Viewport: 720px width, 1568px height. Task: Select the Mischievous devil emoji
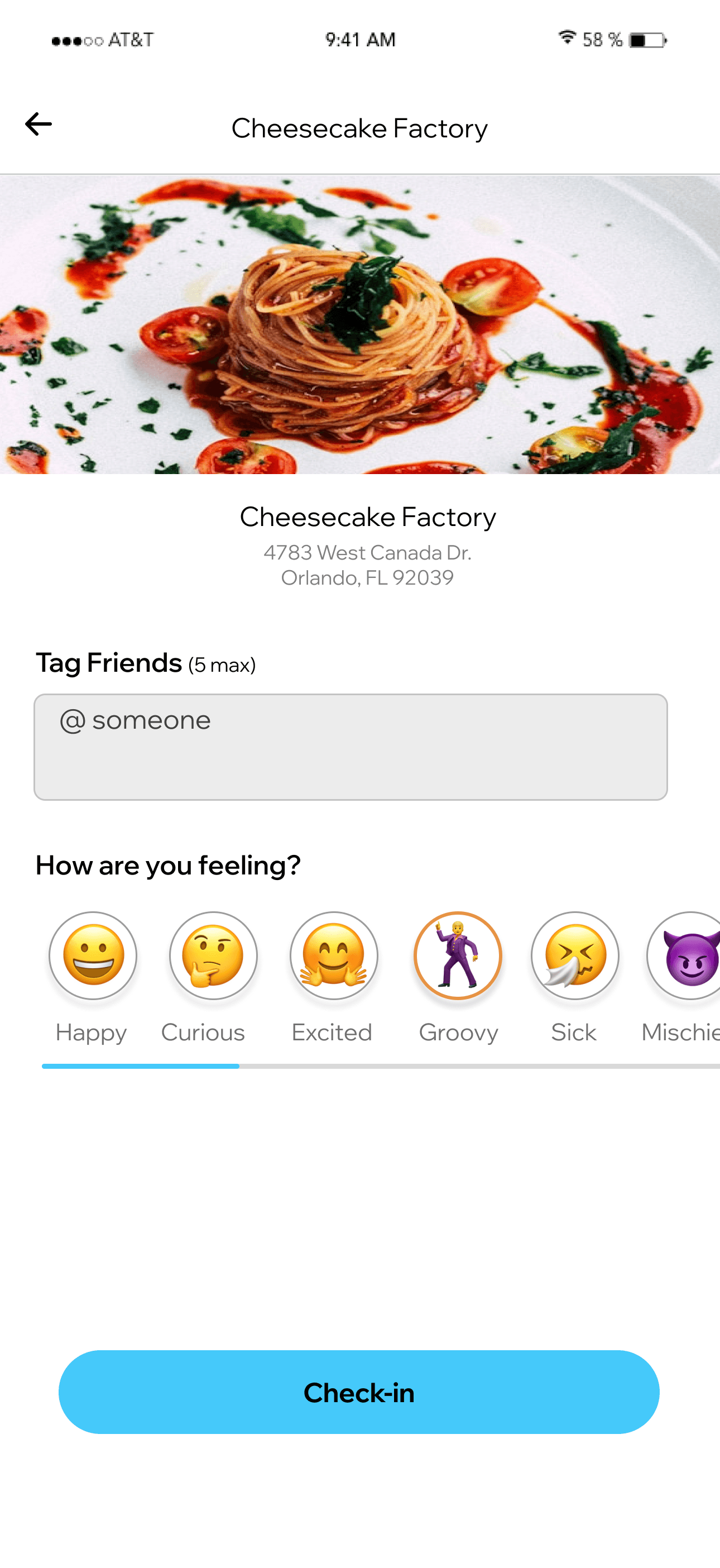click(x=688, y=955)
